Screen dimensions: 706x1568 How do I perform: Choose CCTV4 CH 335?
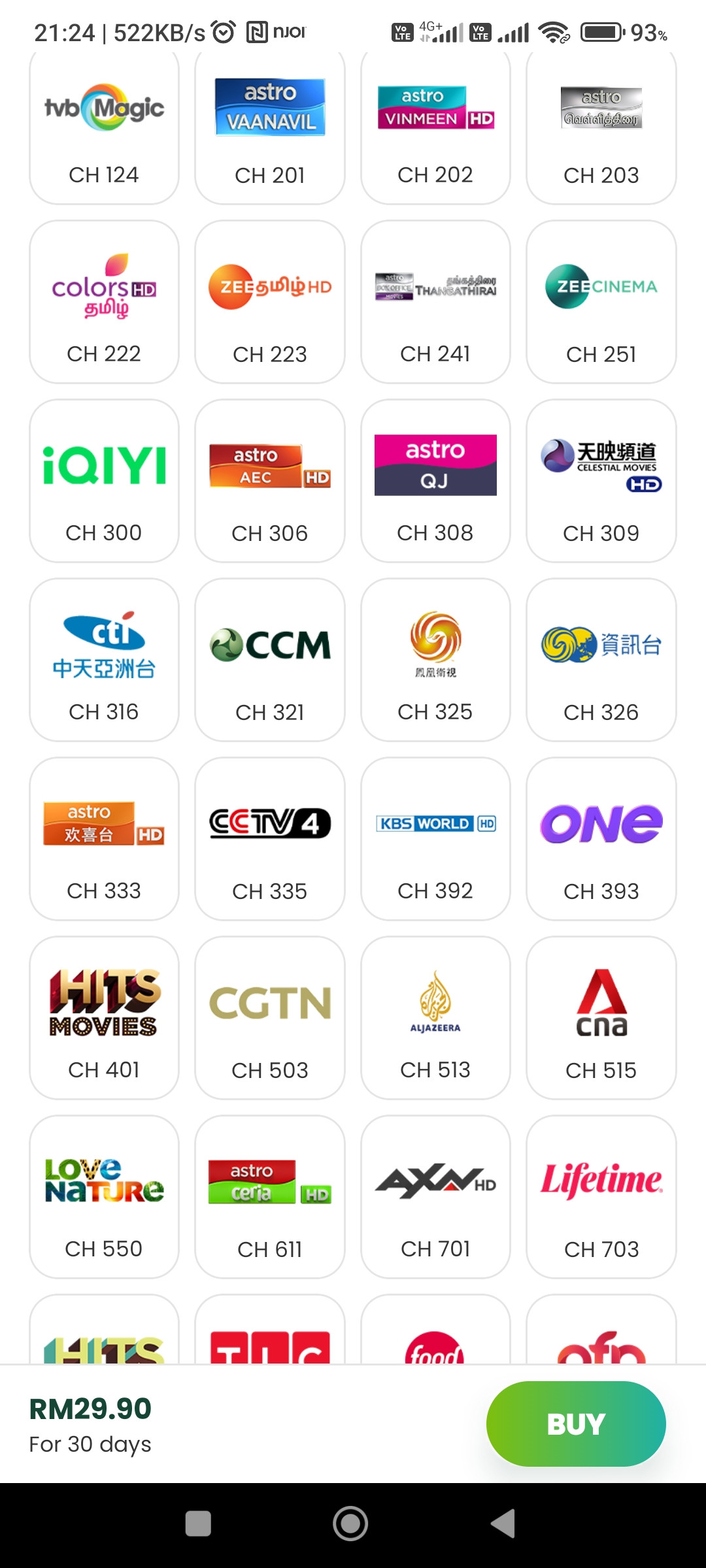point(269,839)
